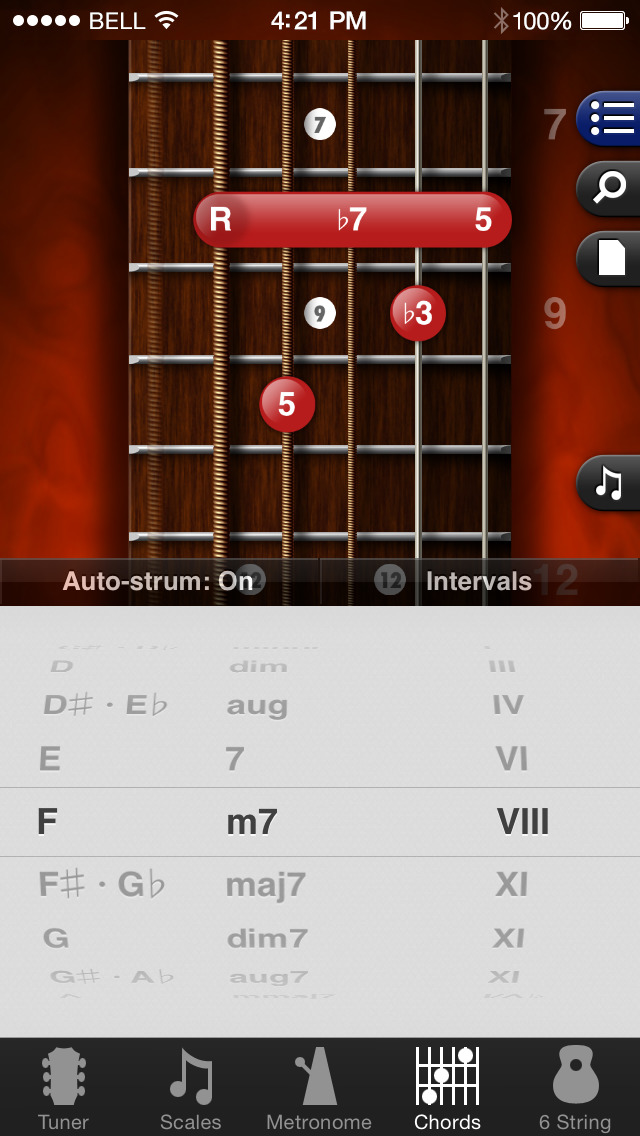Screen dimensions: 640x1136
Task: Tap the blank page icon
Action: click(x=610, y=258)
